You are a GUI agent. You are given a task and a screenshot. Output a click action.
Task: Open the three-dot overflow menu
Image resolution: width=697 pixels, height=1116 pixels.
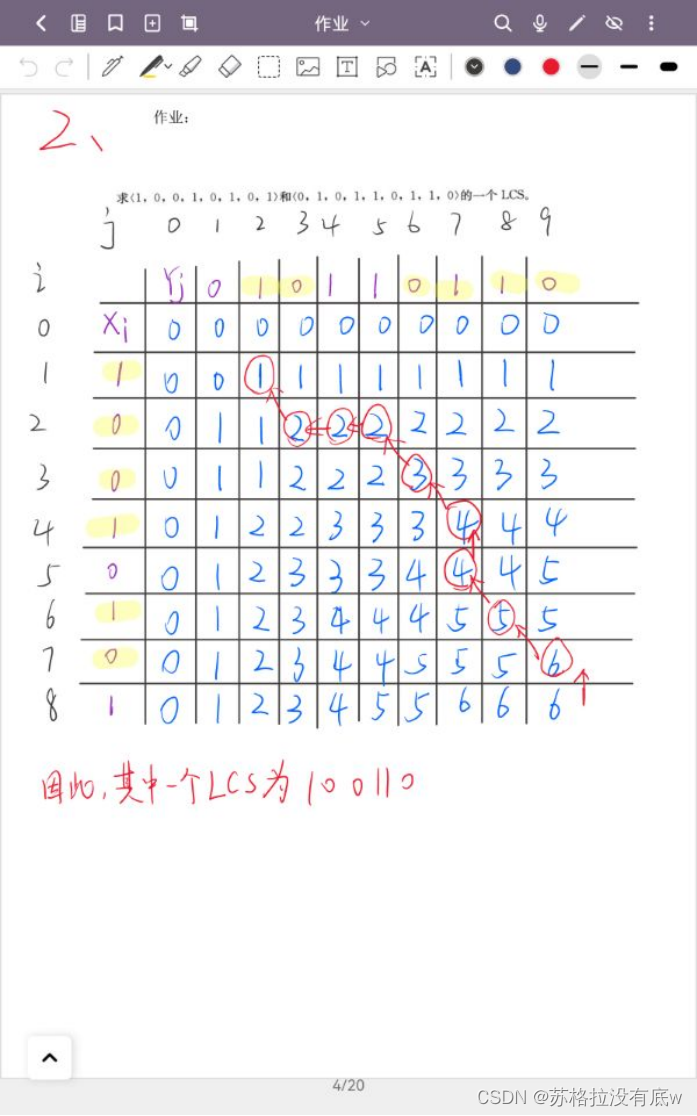point(651,23)
